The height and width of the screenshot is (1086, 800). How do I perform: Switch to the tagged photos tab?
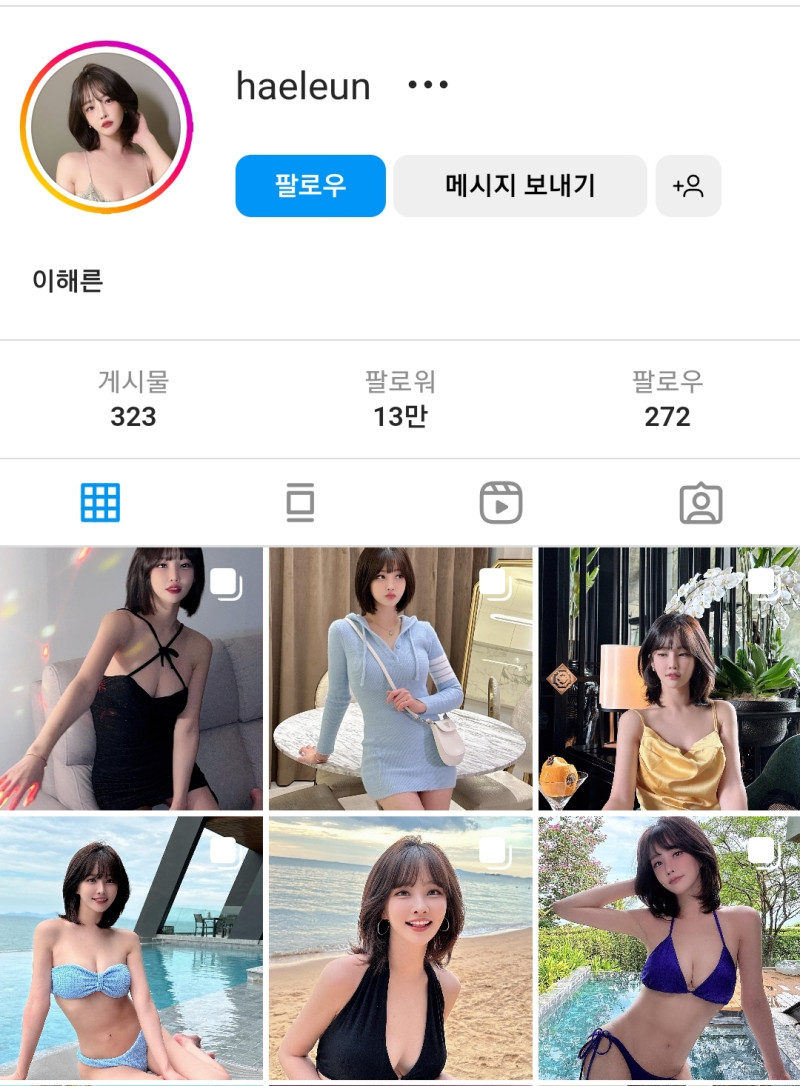click(700, 502)
